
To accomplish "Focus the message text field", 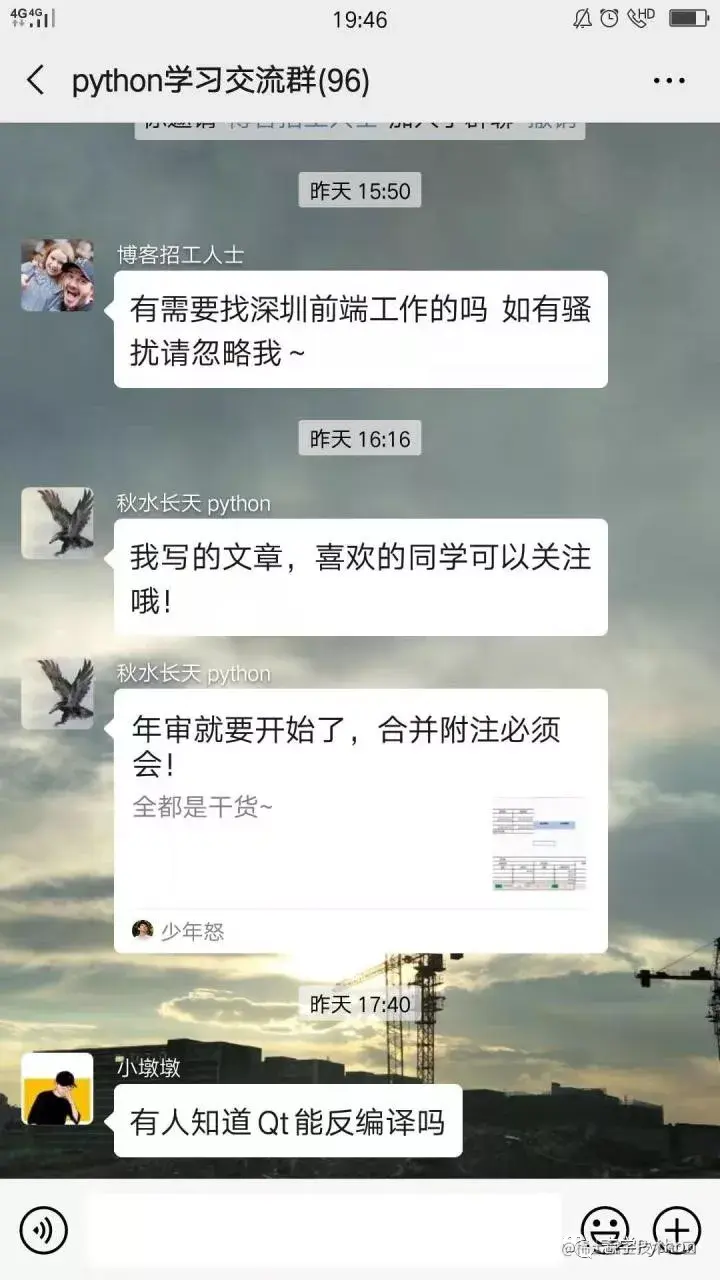I will (x=325, y=1230).
